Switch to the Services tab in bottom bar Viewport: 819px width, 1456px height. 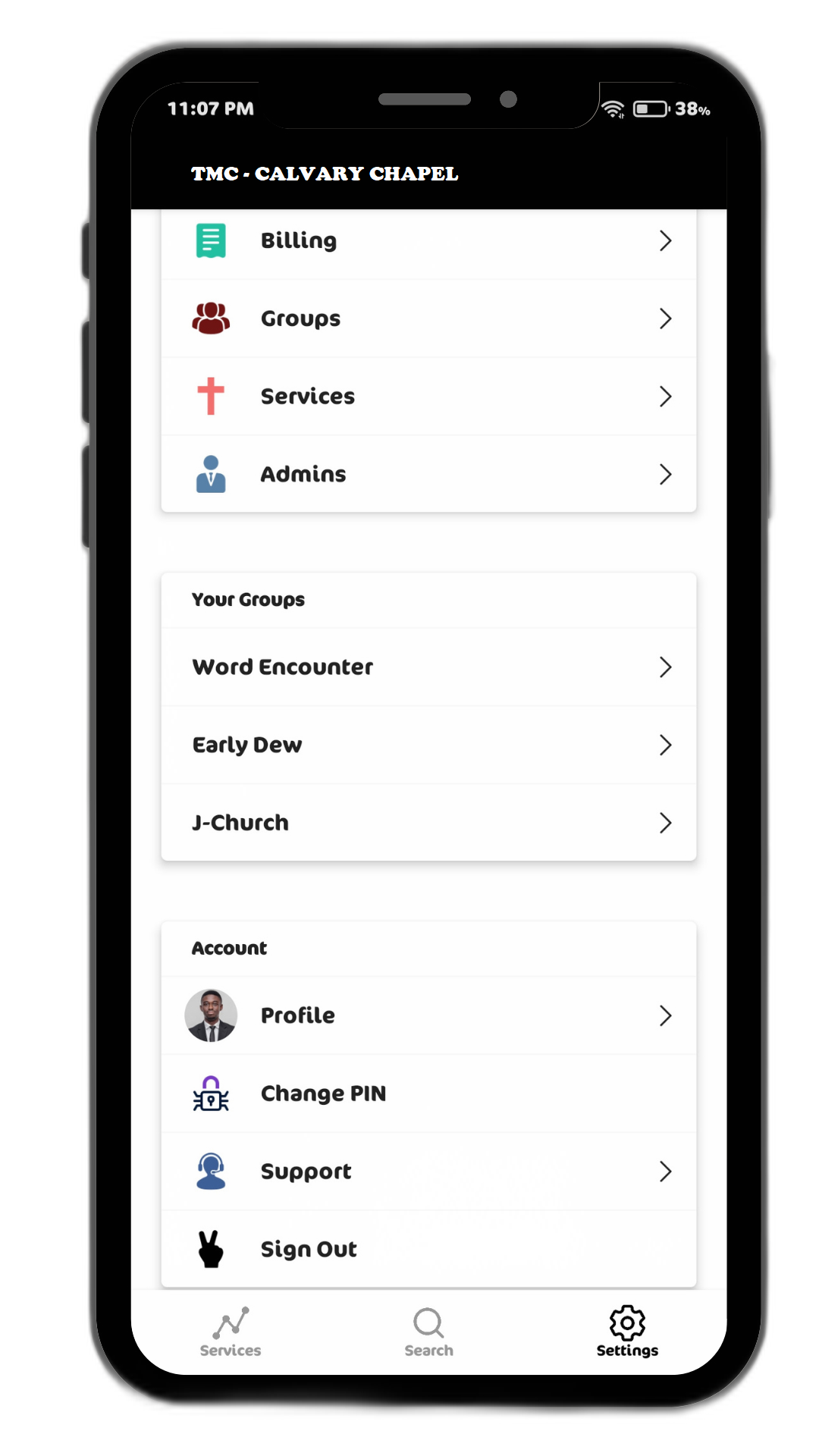click(231, 1332)
